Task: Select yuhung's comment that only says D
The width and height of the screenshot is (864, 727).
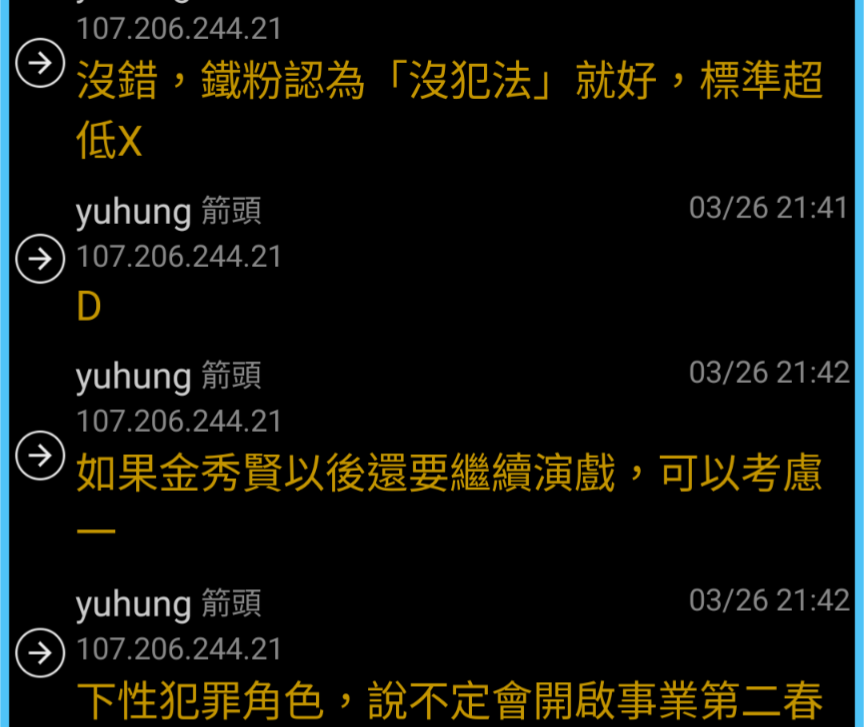Action: click(89, 306)
